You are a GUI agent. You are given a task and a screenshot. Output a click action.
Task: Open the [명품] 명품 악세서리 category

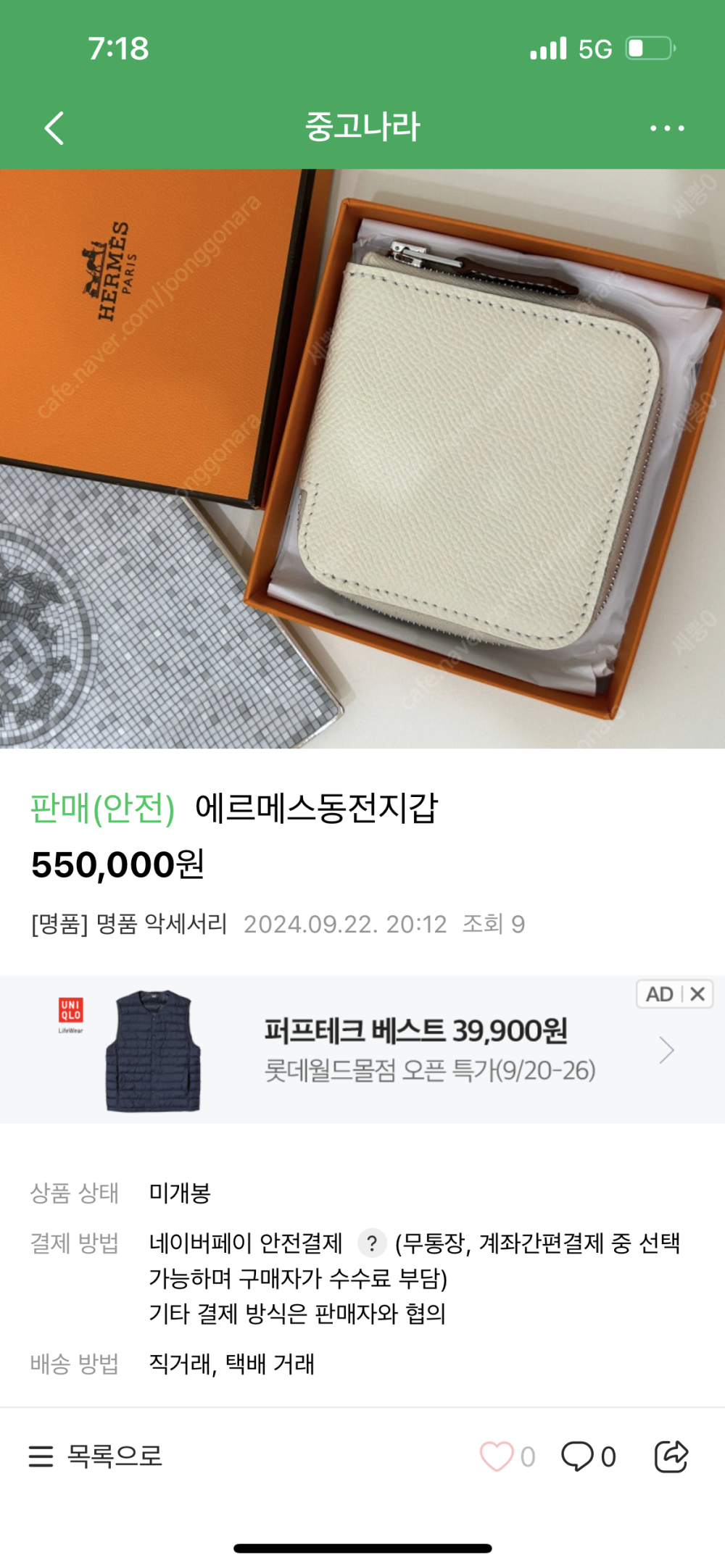click(x=129, y=924)
